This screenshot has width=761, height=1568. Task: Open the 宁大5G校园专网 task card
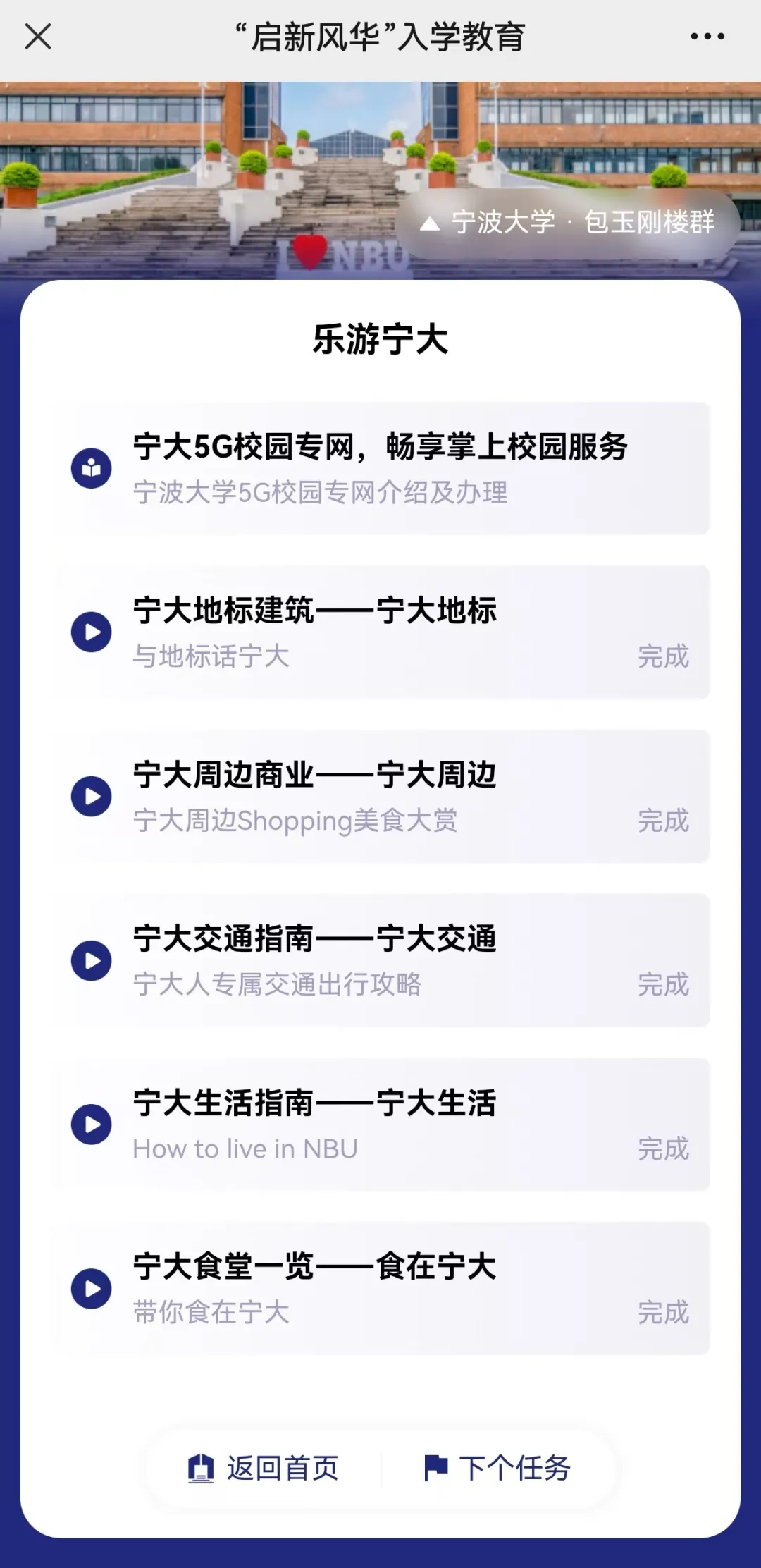pyautogui.click(x=380, y=467)
